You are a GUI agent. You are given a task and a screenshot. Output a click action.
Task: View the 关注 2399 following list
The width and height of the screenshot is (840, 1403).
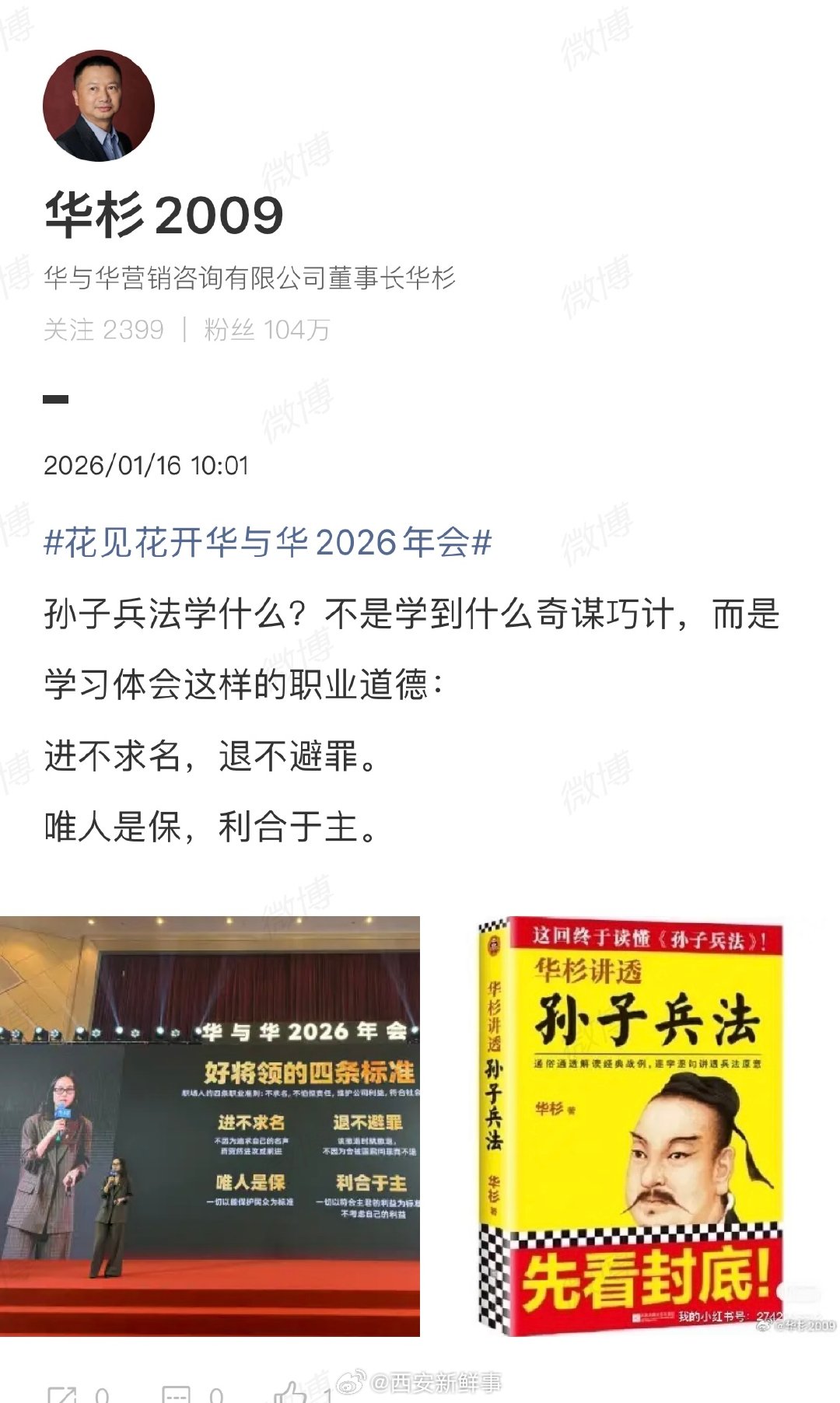tap(105, 330)
